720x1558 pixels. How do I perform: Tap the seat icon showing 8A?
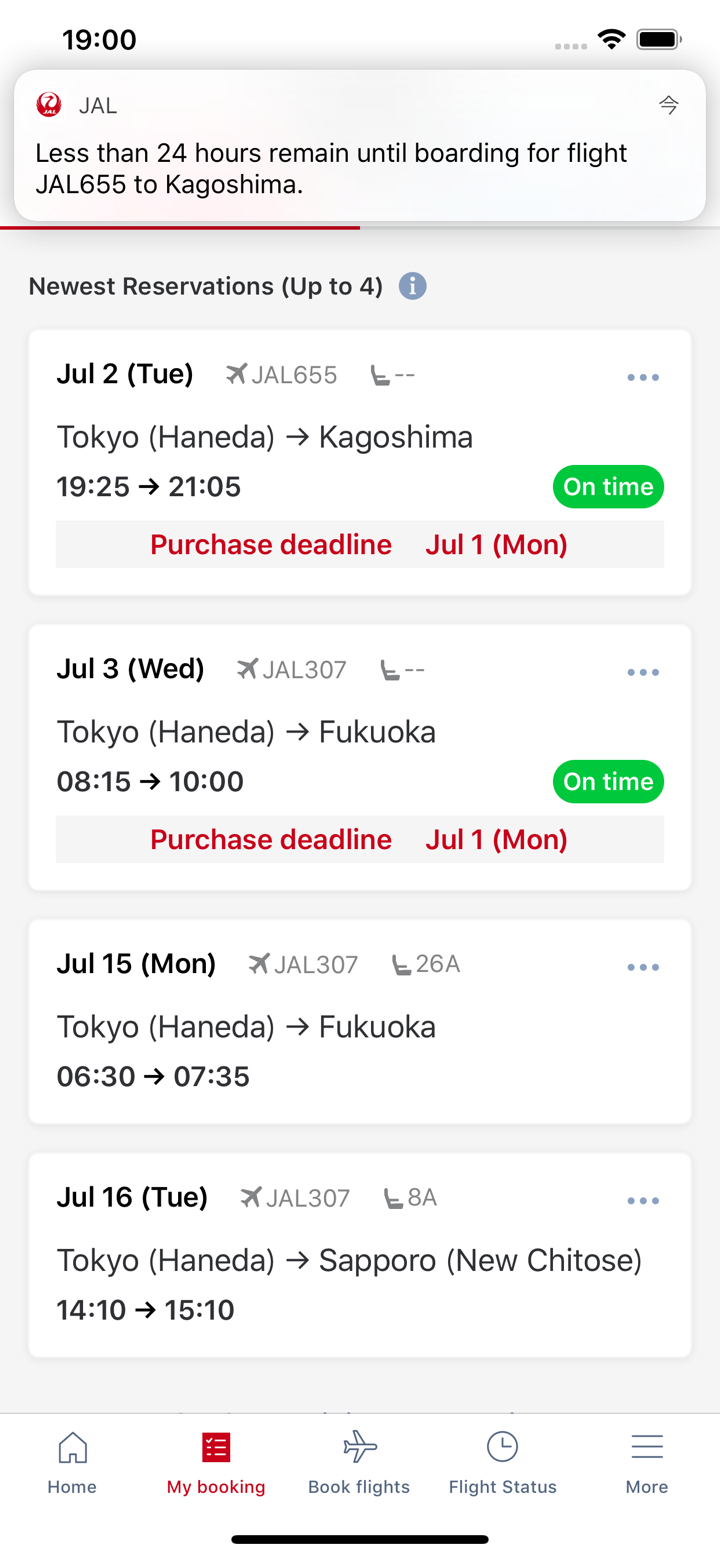click(x=409, y=1197)
